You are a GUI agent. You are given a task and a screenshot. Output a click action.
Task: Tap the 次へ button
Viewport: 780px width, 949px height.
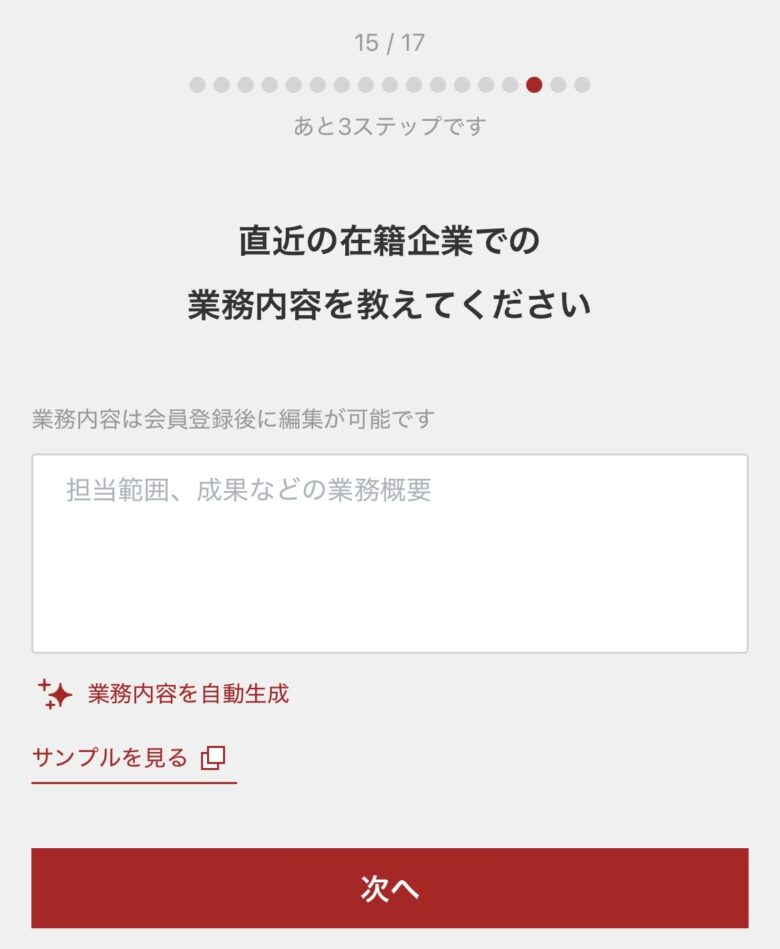389,888
